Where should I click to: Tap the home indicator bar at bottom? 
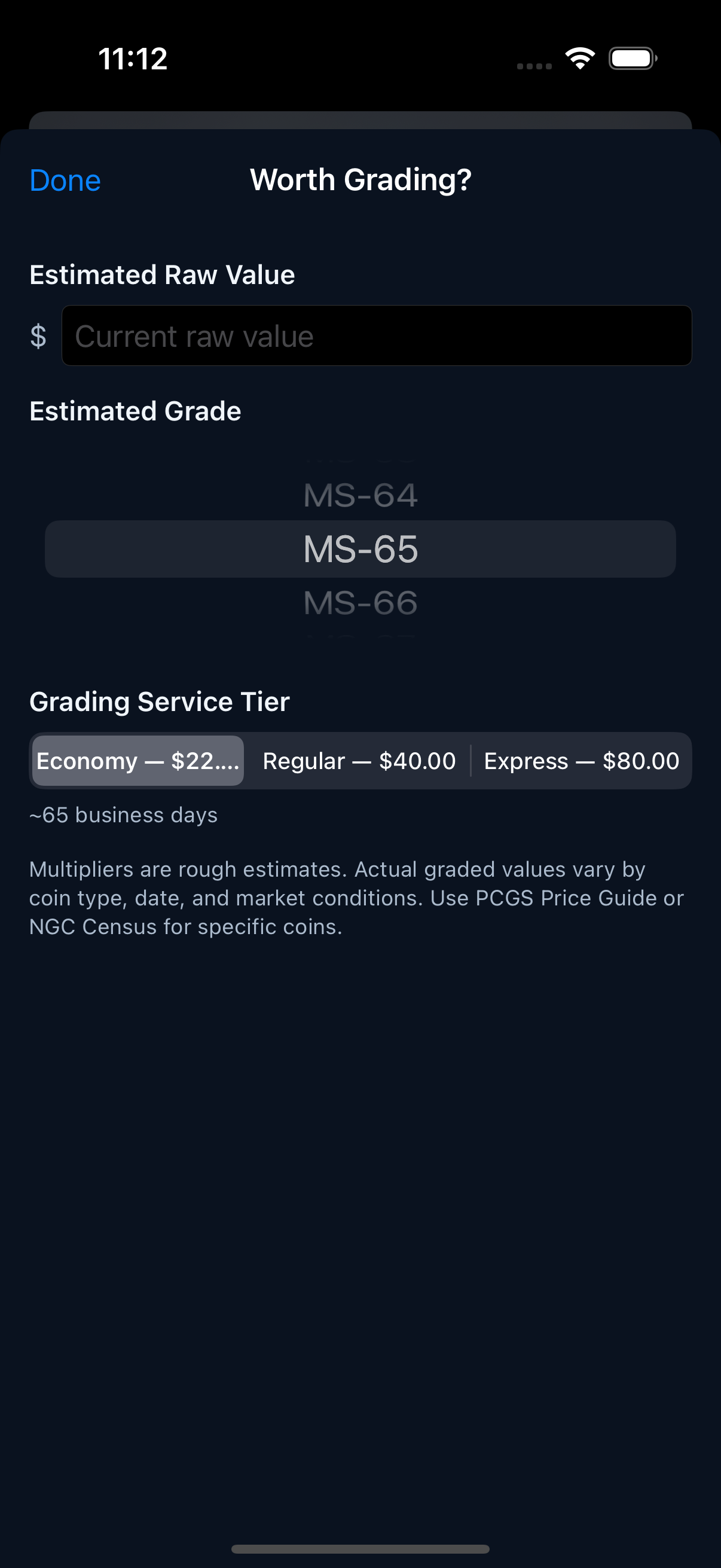(x=360, y=1549)
